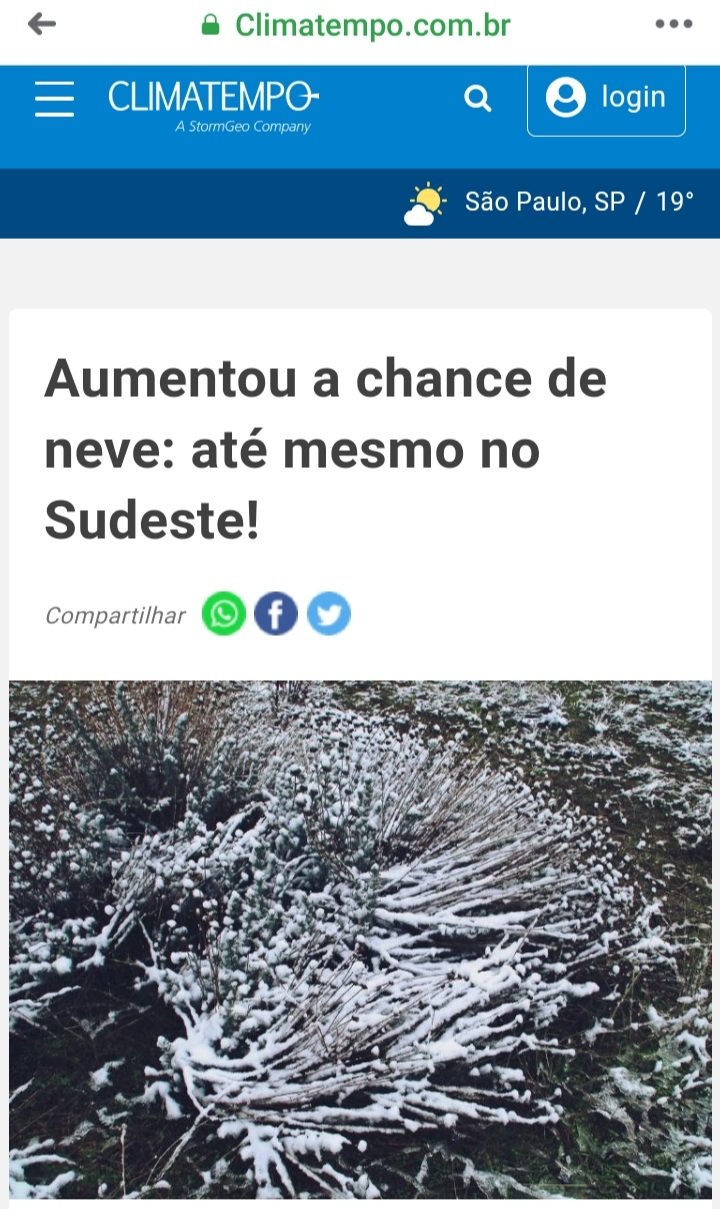Image resolution: width=720 pixels, height=1209 pixels.
Task: Tap the Climatempo.com.br address bar
Action: (356, 25)
